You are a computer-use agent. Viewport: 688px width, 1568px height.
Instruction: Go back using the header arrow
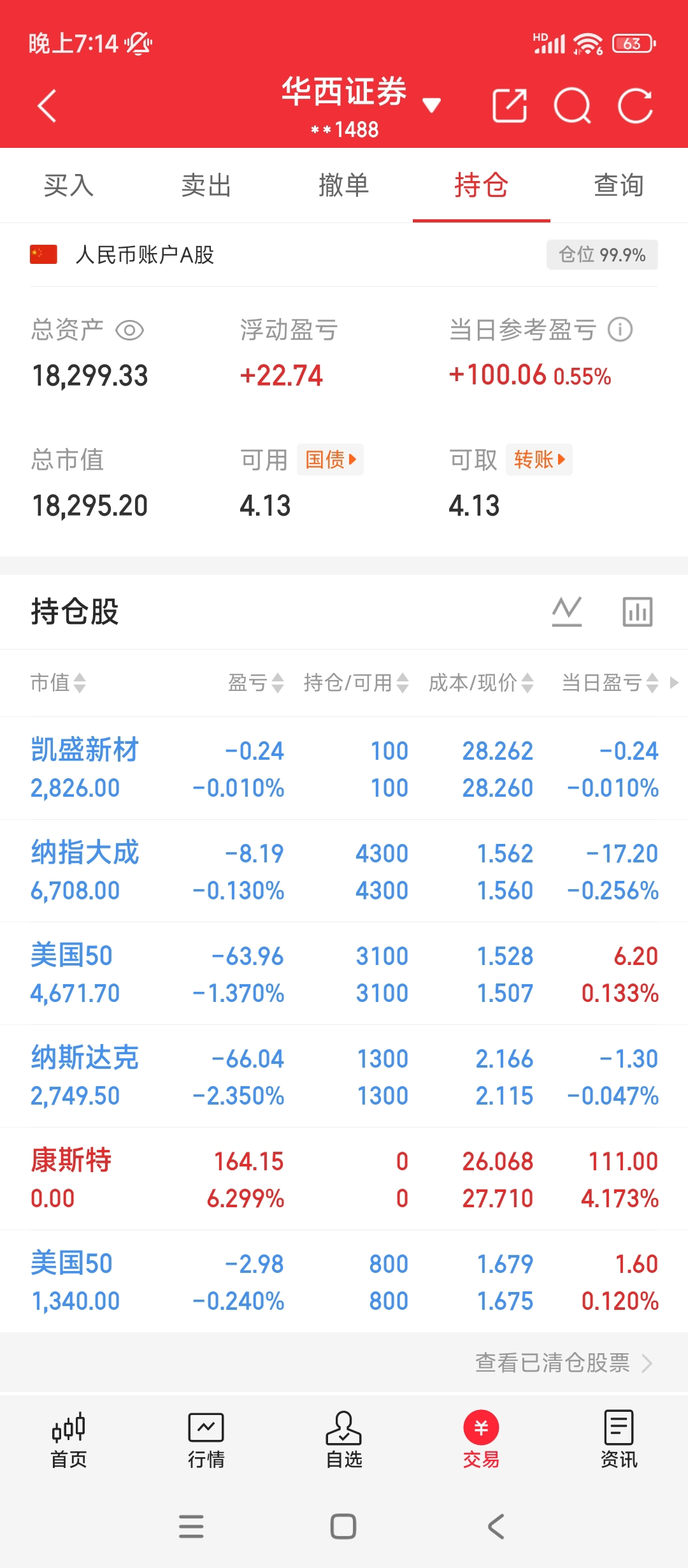[47, 106]
